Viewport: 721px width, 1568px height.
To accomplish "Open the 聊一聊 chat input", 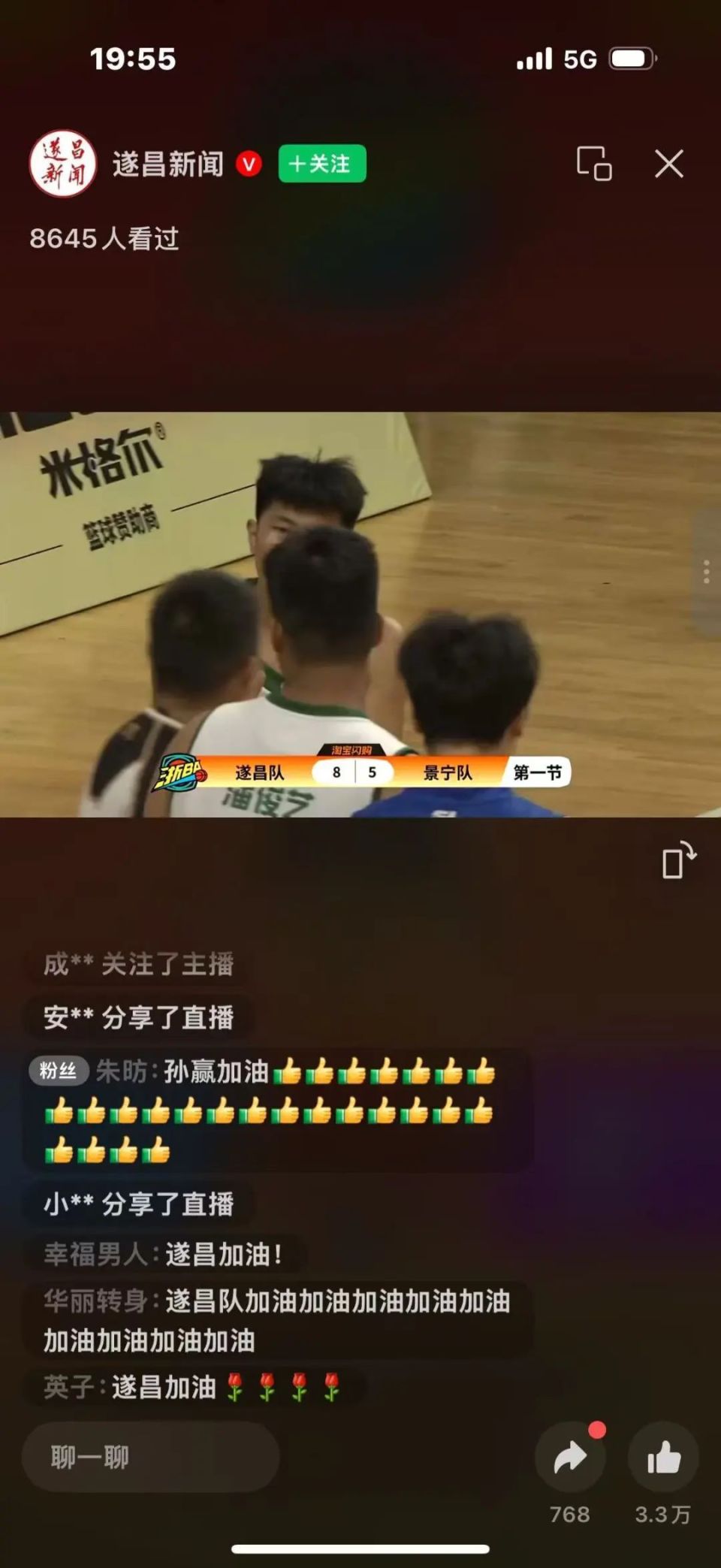I will click(150, 1457).
